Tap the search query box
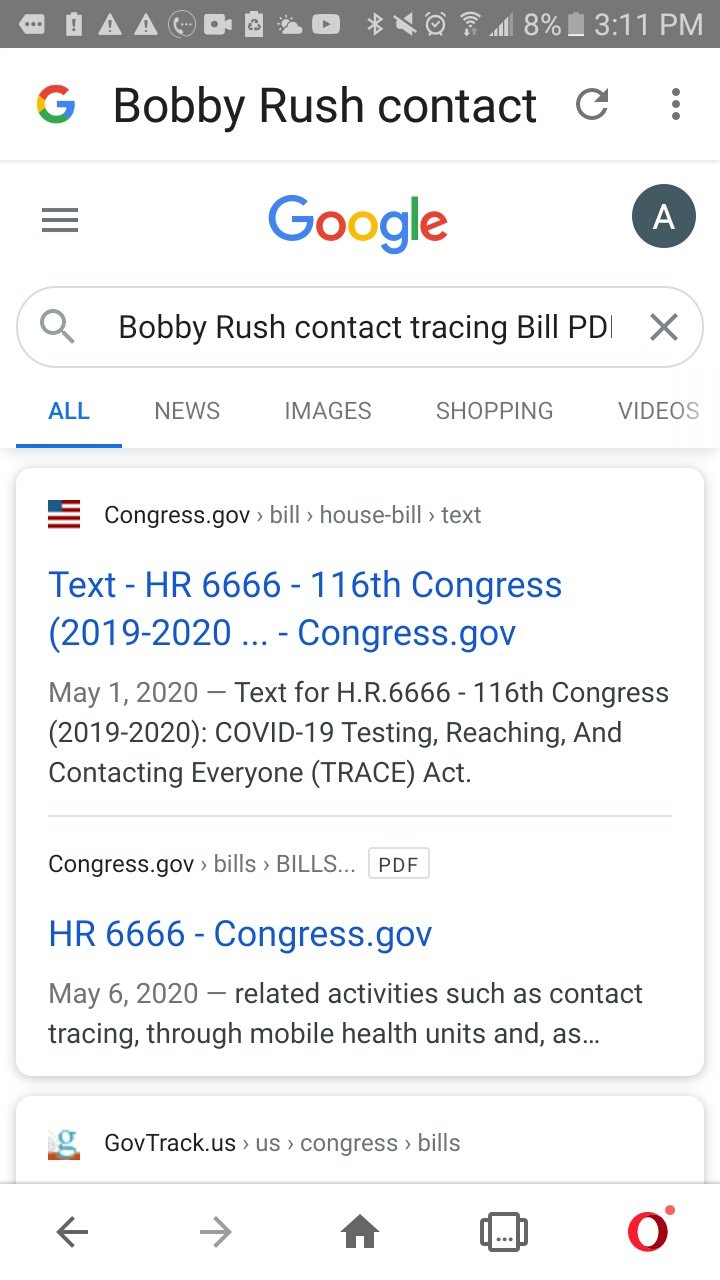The height and width of the screenshot is (1280, 720). [360, 327]
